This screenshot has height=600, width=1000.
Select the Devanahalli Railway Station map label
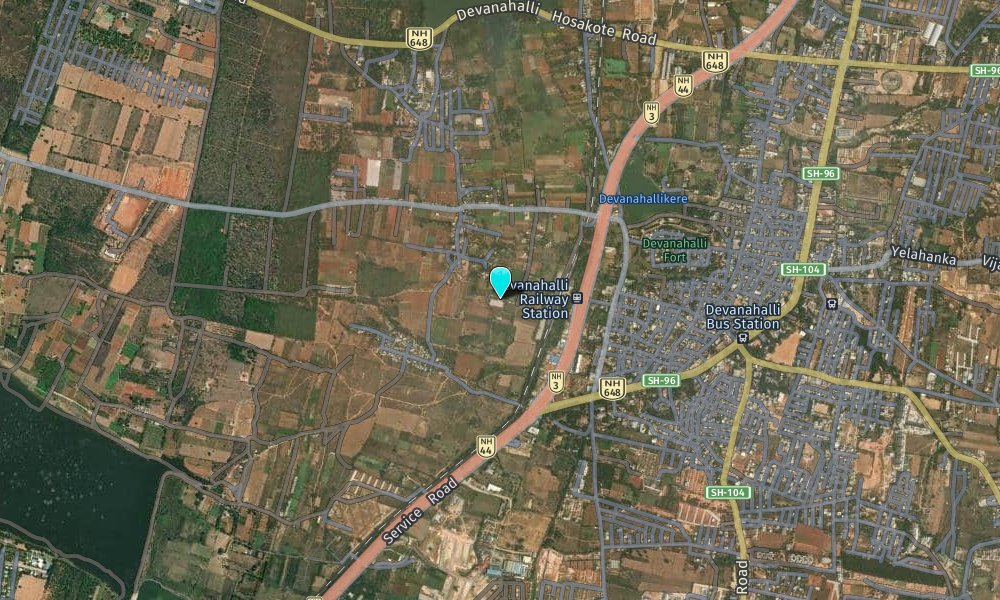pyautogui.click(x=544, y=299)
